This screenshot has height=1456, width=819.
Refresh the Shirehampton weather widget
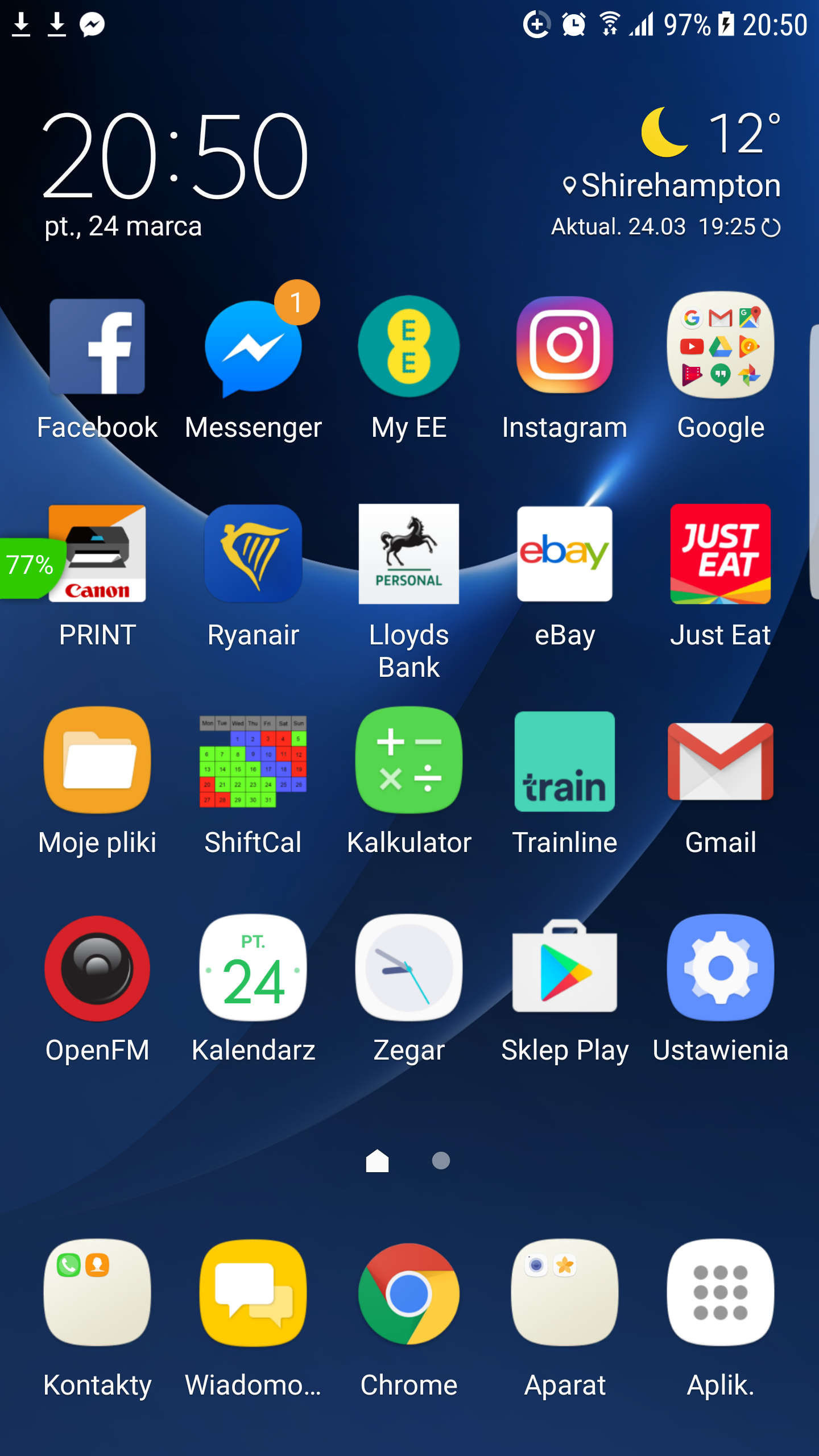tap(771, 227)
